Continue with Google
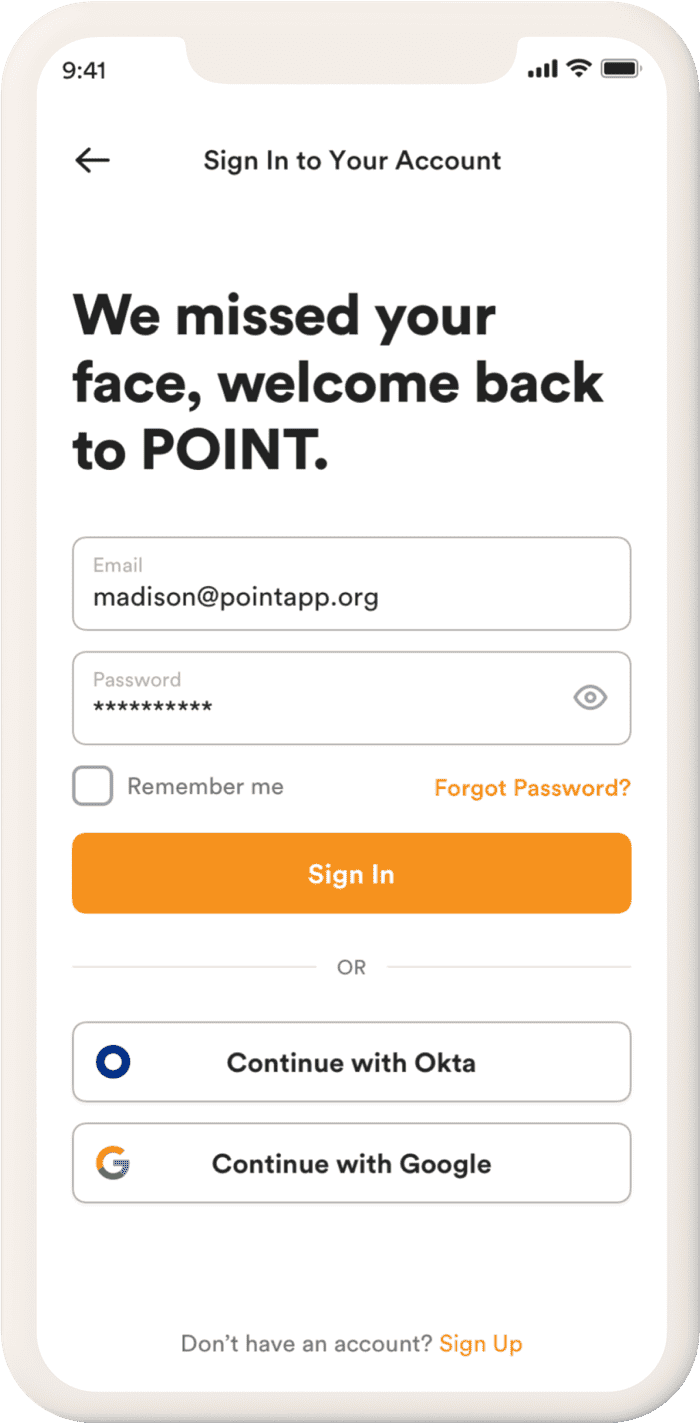The image size is (700, 1424). (x=351, y=1163)
